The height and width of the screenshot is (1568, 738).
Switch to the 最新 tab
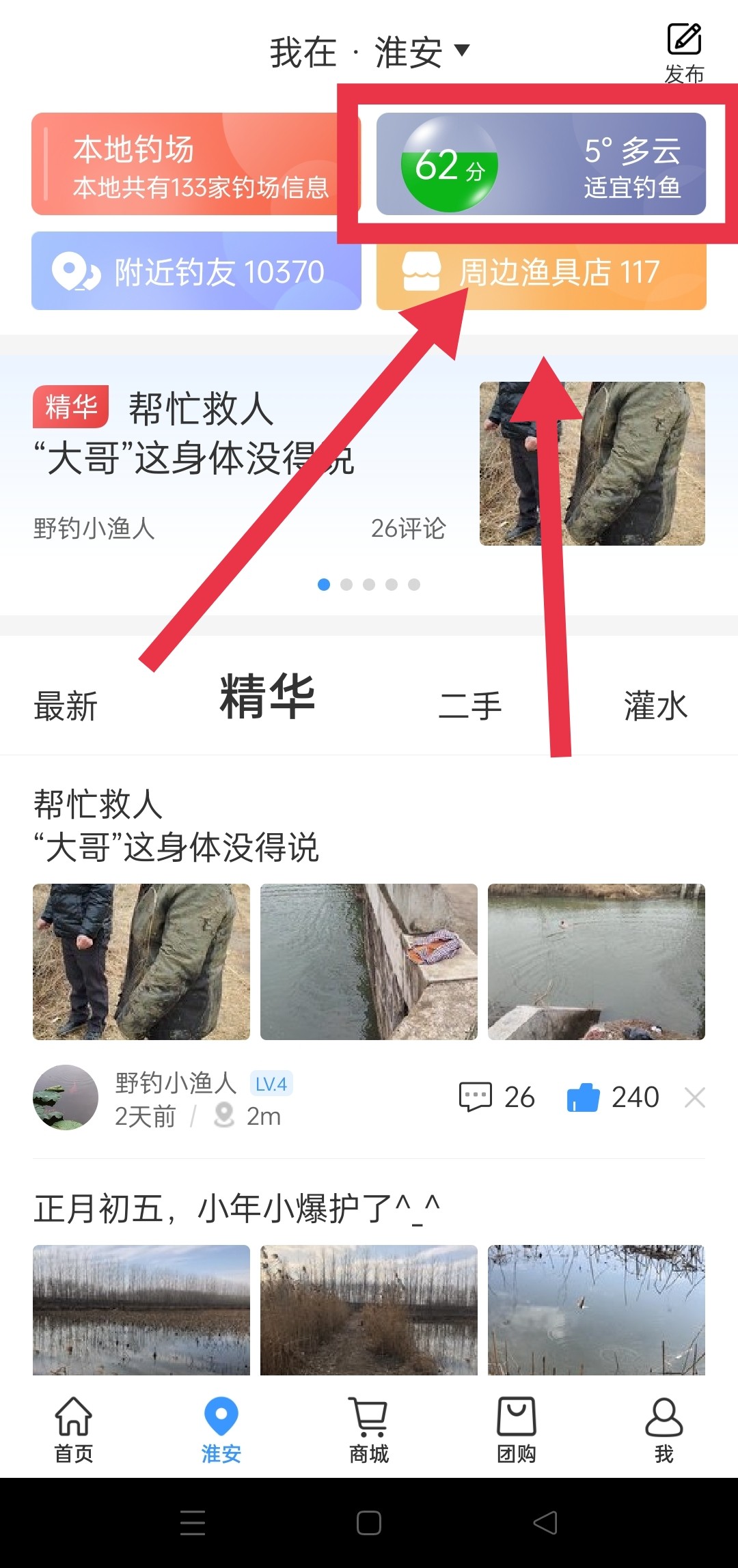pyautogui.click(x=66, y=705)
